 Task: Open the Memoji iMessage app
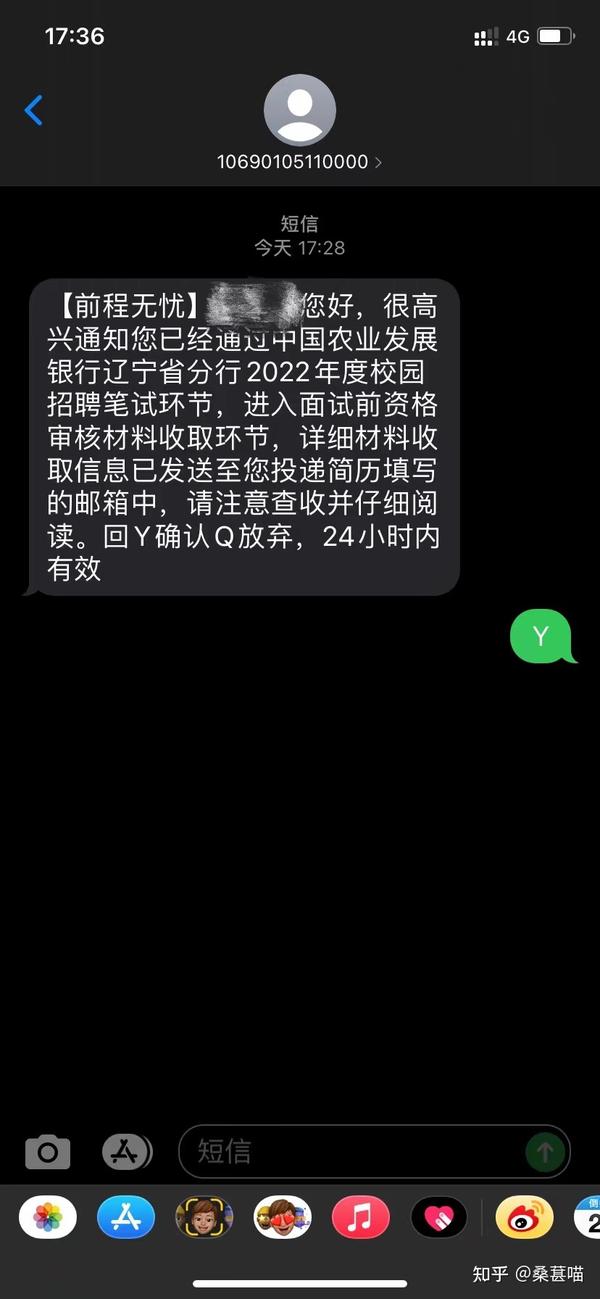click(x=204, y=1217)
